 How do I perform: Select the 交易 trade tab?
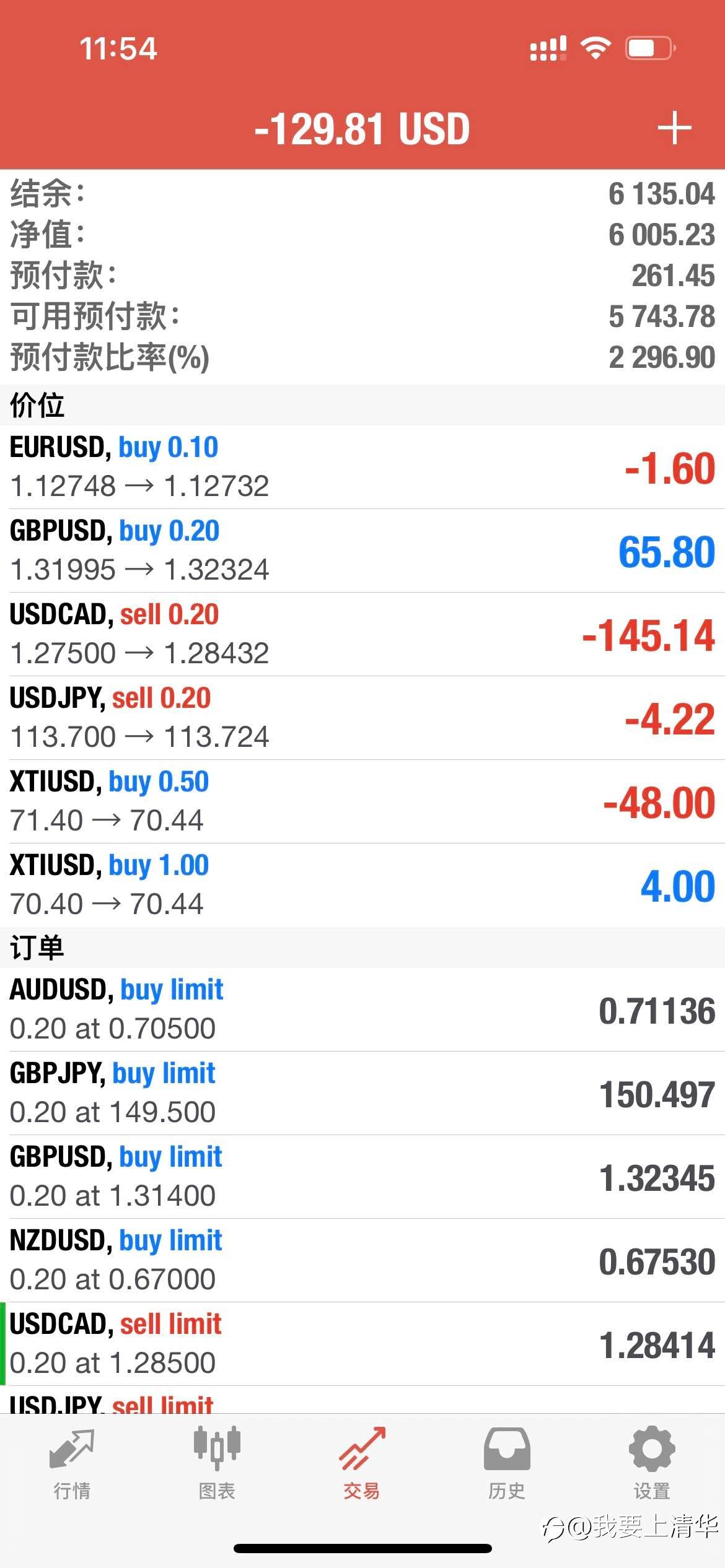(x=362, y=1465)
